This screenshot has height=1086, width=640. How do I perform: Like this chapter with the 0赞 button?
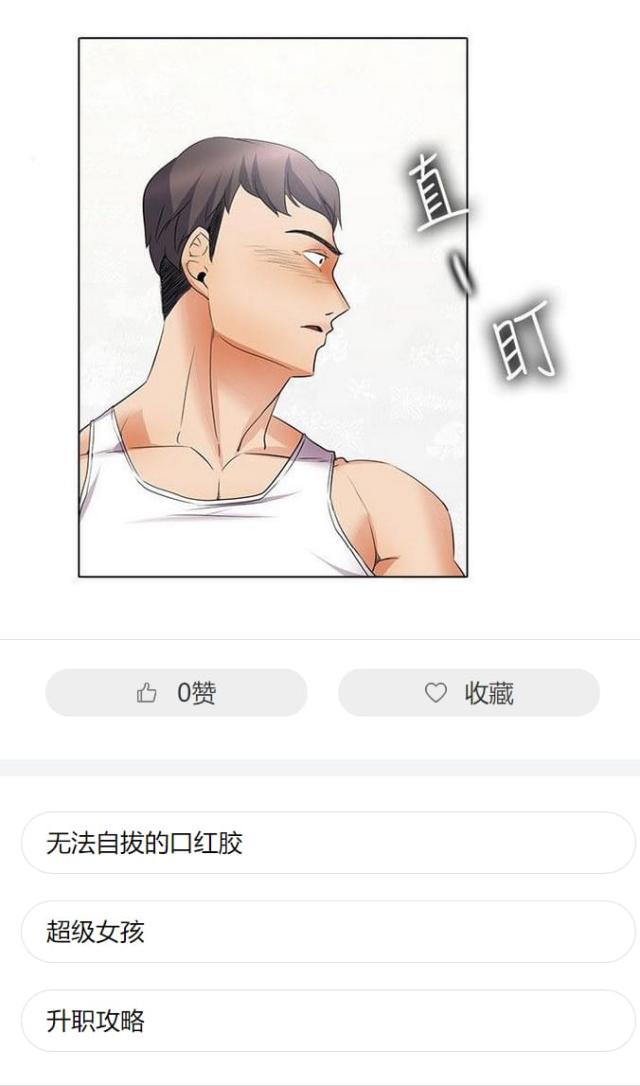tap(176, 692)
